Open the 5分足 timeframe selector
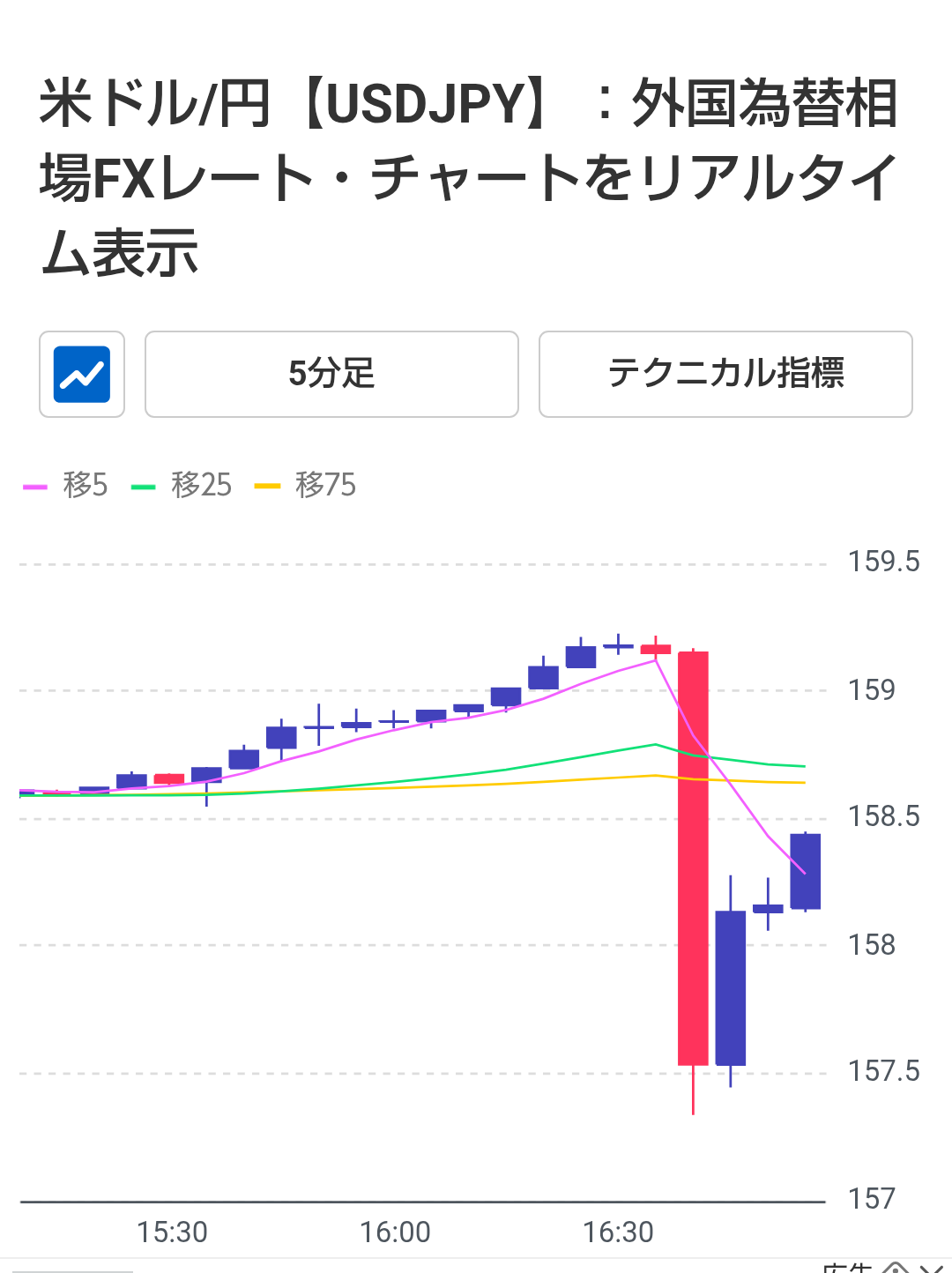Image resolution: width=952 pixels, height=1273 pixels. point(331,374)
